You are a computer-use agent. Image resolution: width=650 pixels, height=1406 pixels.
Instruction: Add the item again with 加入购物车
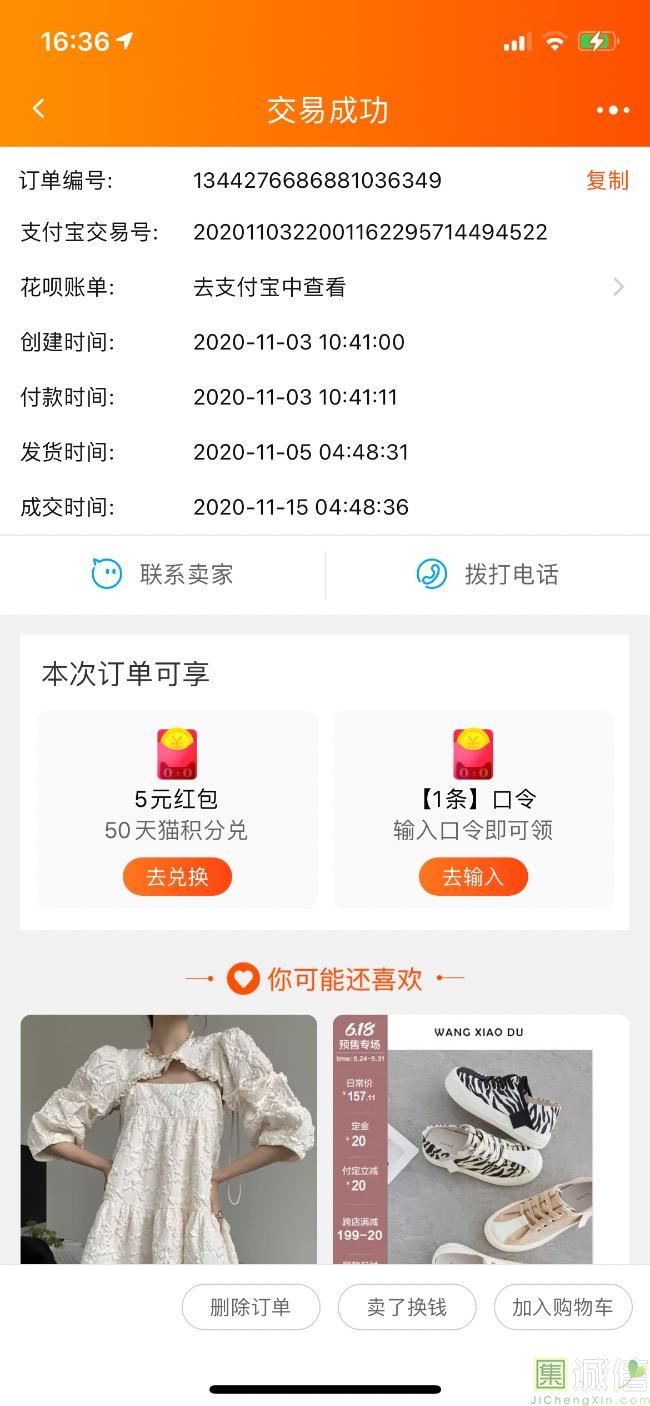pyautogui.click(x=562, y=1307)
